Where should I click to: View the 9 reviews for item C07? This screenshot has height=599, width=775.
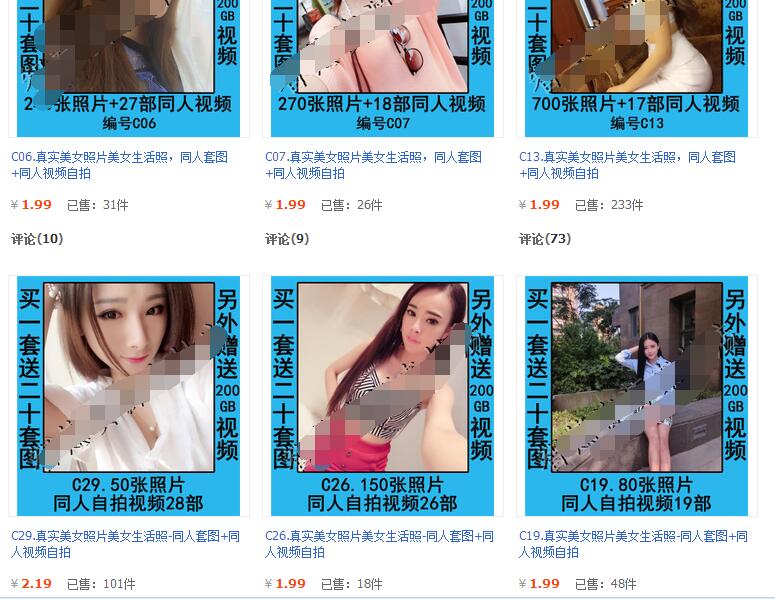pos(287,239)
